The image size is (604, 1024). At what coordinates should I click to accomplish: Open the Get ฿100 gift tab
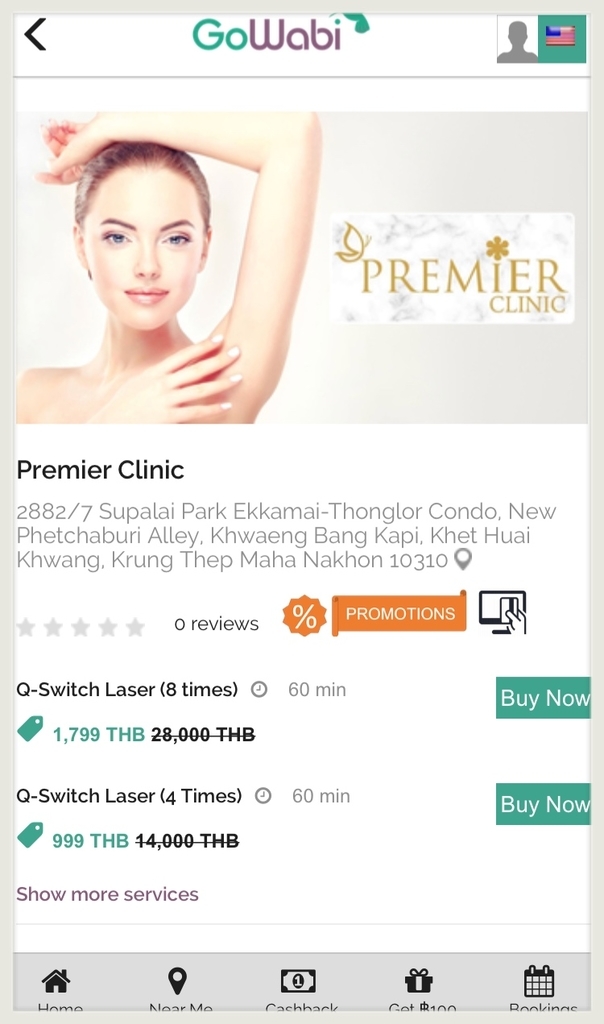pyautogui.click(x=420, y=986)
